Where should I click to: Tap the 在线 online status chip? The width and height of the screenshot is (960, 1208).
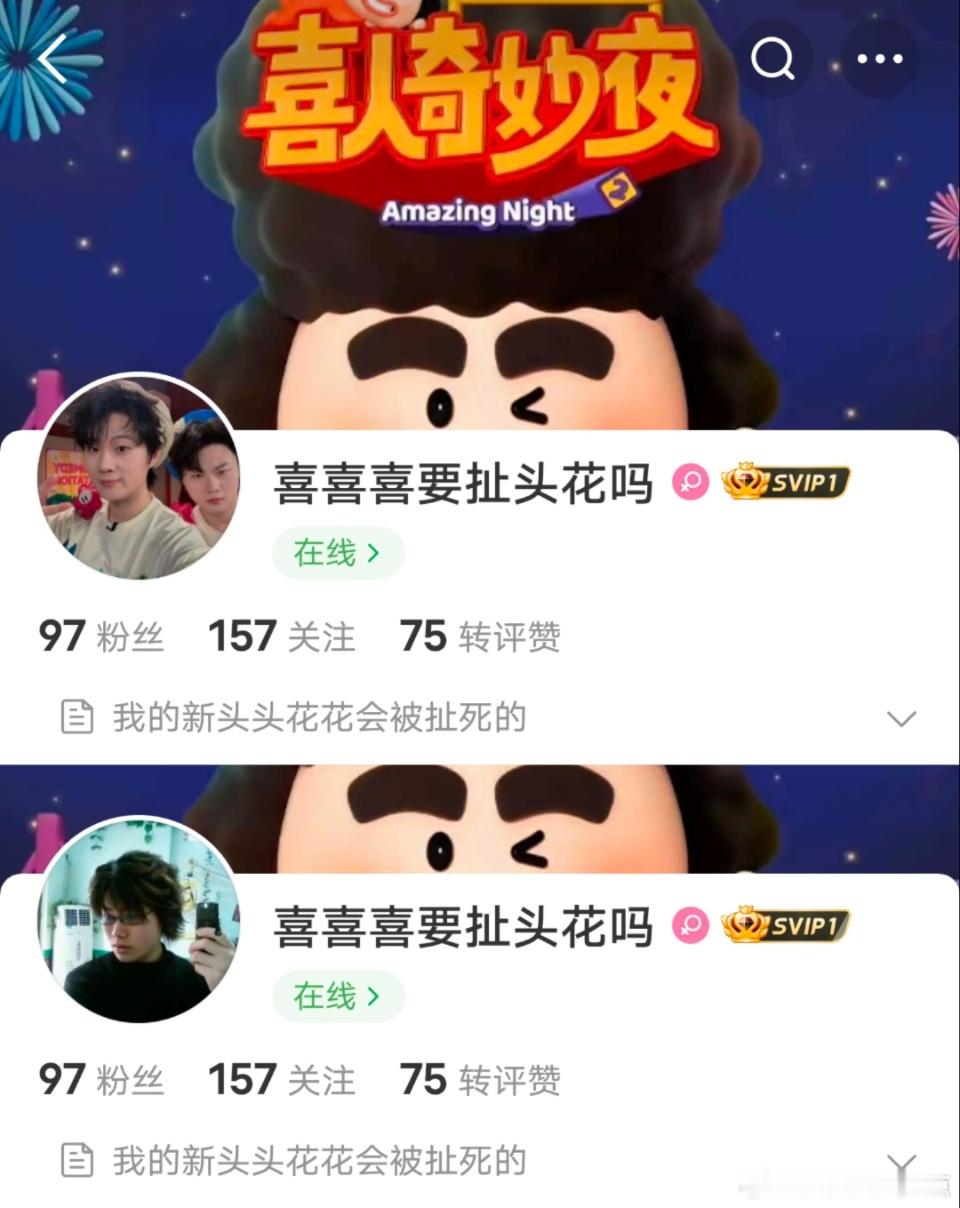point(336,554)
